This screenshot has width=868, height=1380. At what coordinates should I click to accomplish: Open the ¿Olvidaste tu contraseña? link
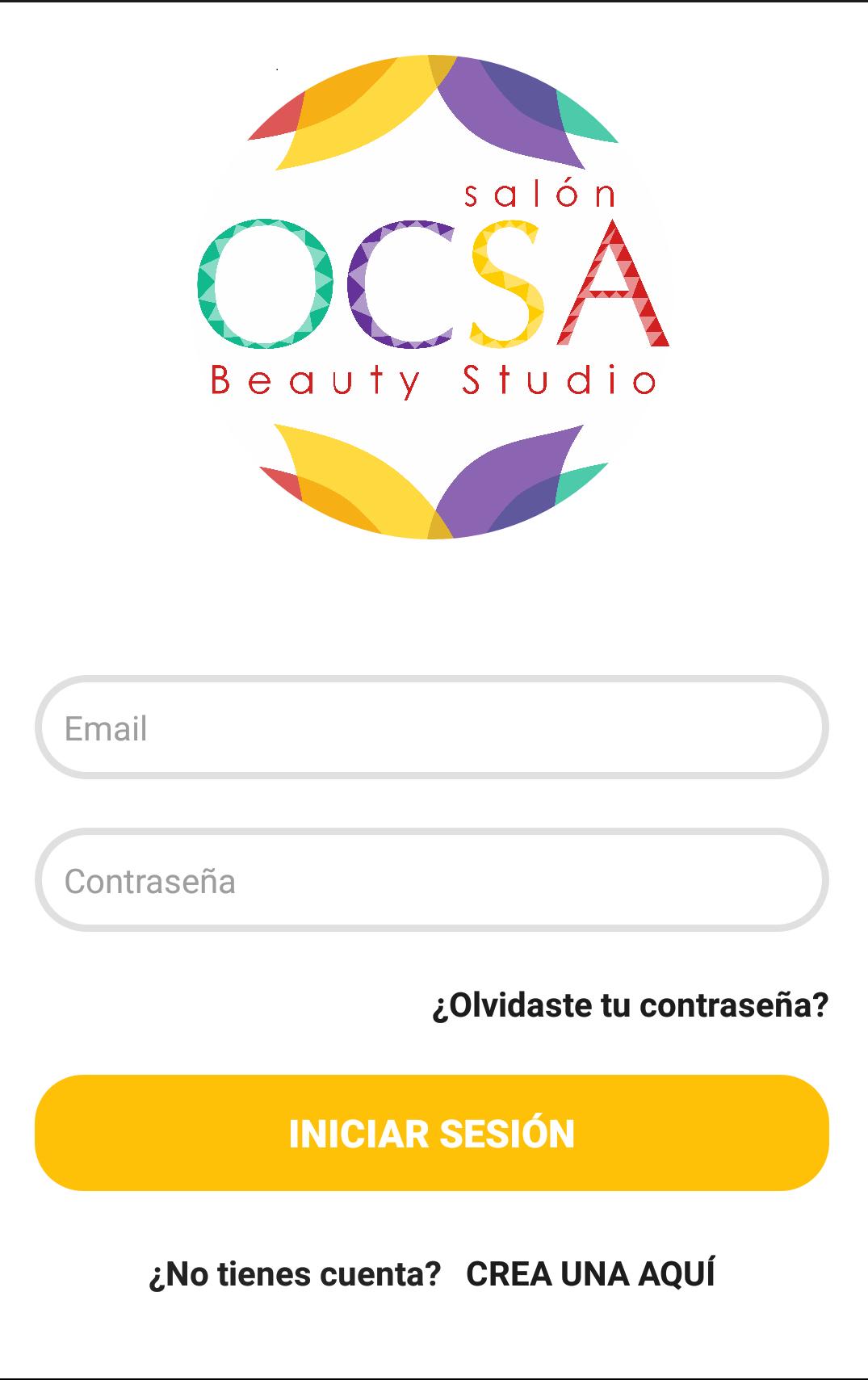coord(630,1005)
